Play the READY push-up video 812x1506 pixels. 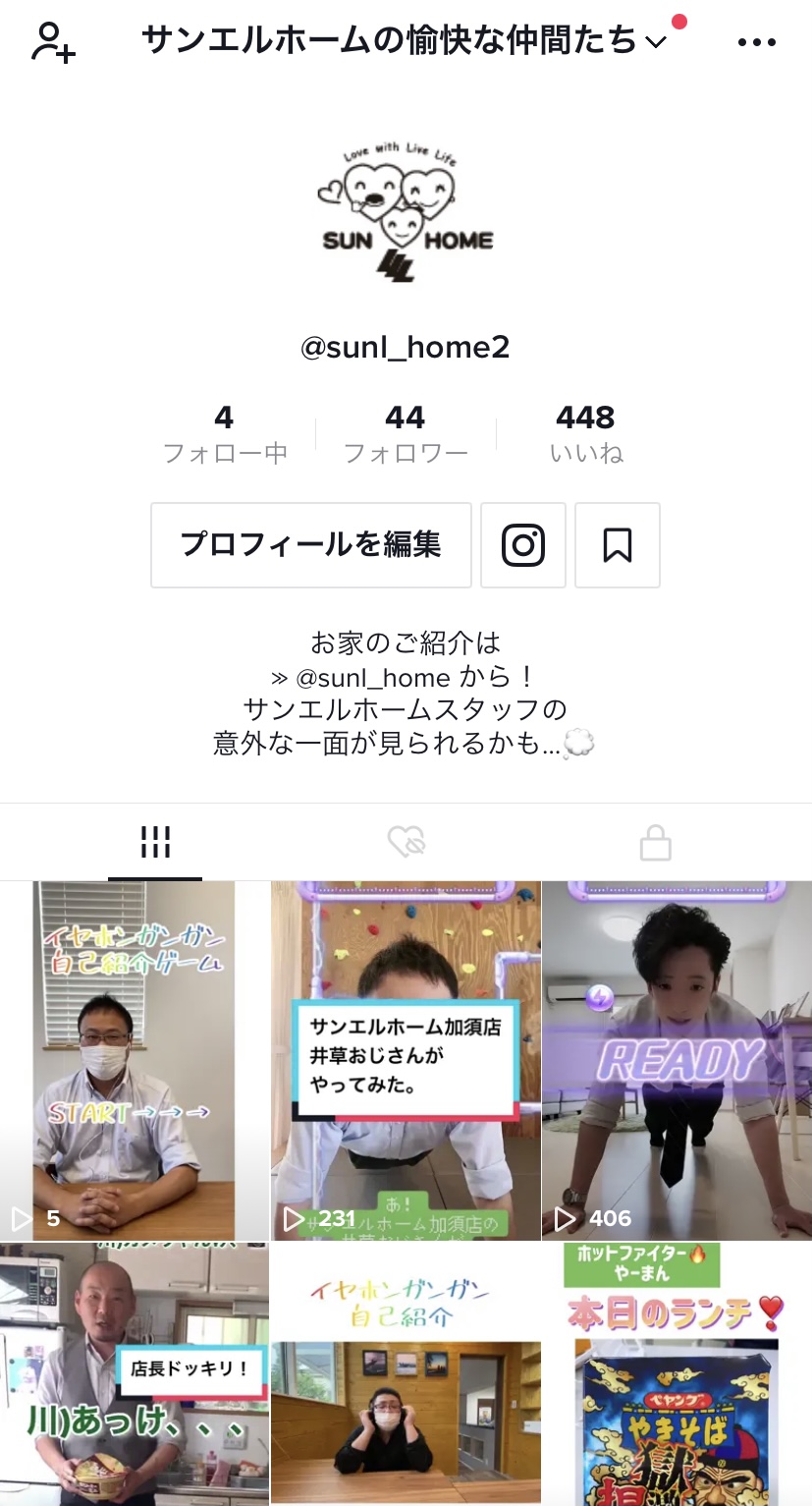point(677,1060)
